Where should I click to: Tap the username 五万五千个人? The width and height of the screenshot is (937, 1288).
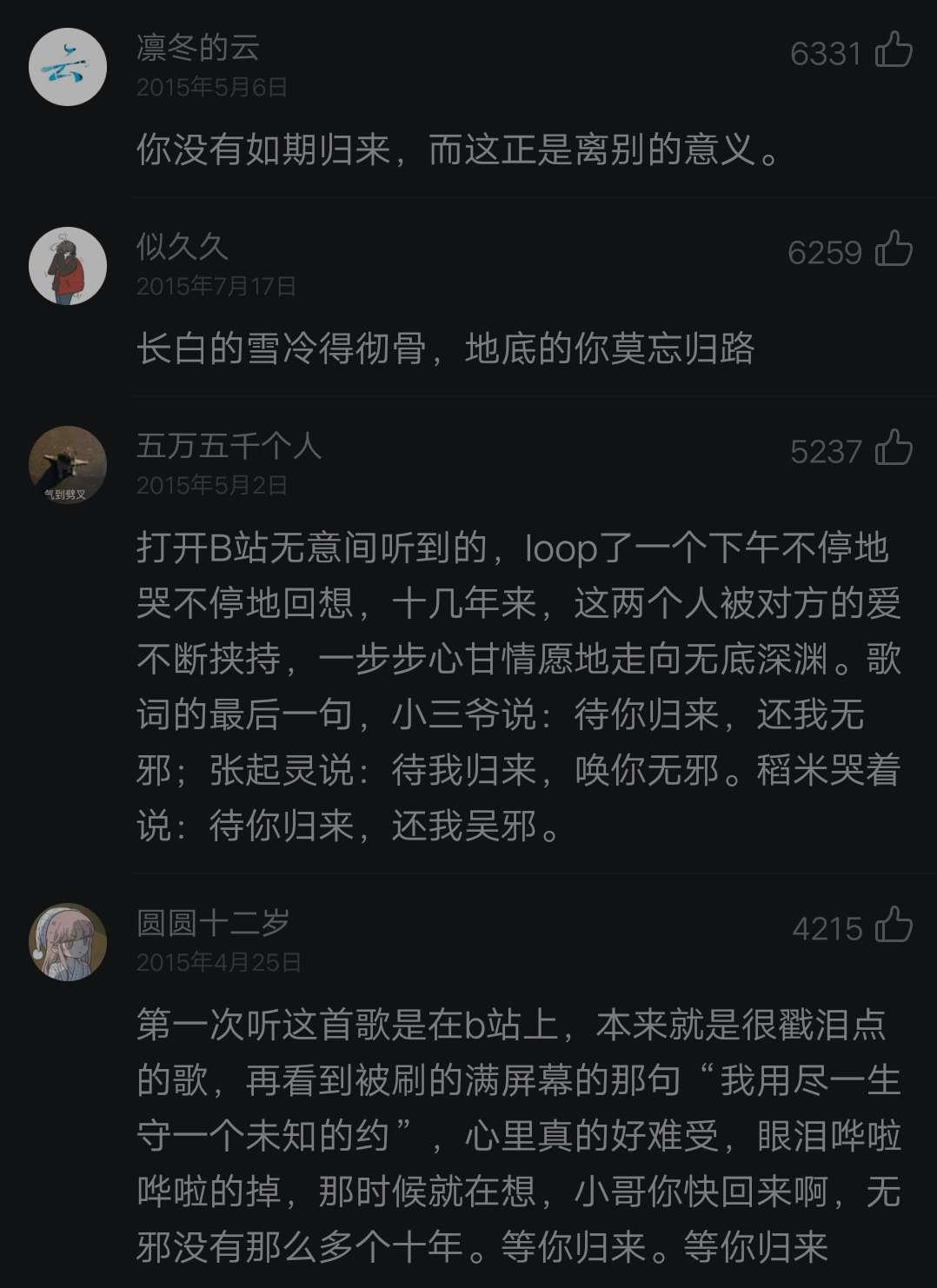[x=229, y=446]
